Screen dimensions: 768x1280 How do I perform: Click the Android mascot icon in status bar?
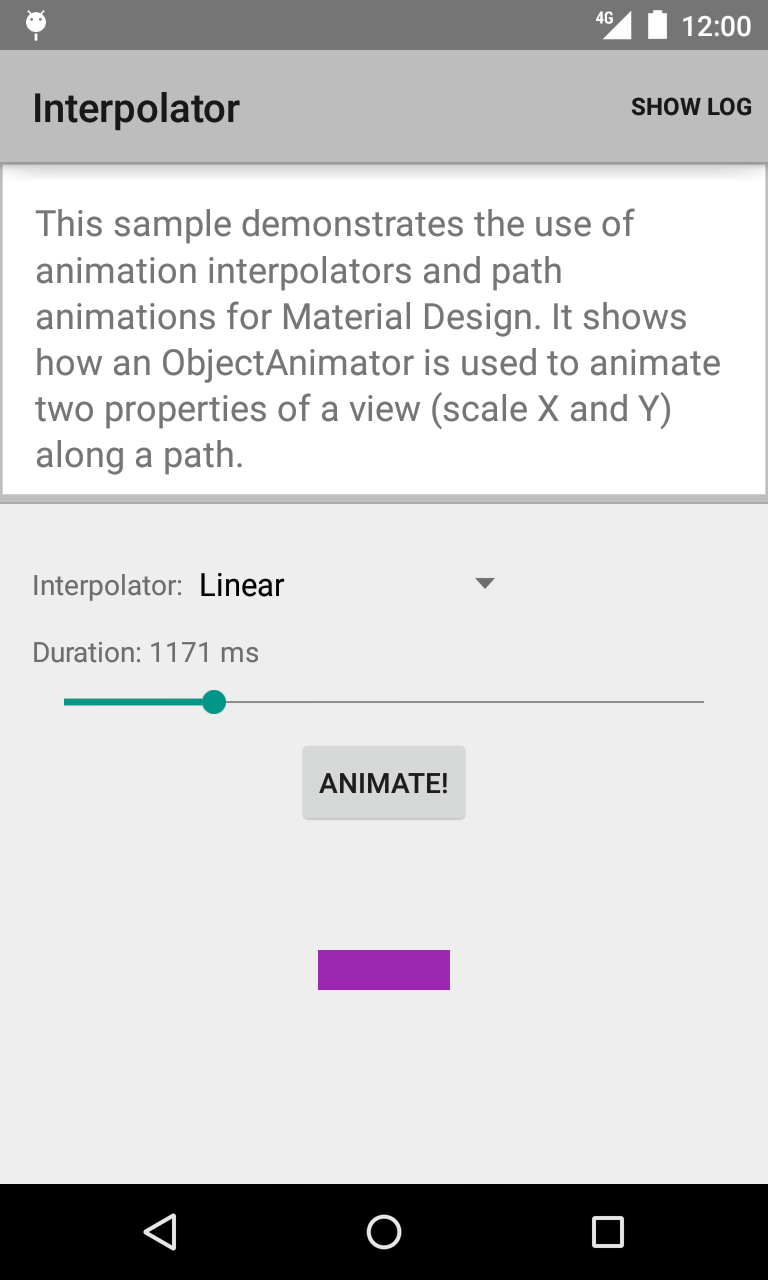(x=38, y=25)
